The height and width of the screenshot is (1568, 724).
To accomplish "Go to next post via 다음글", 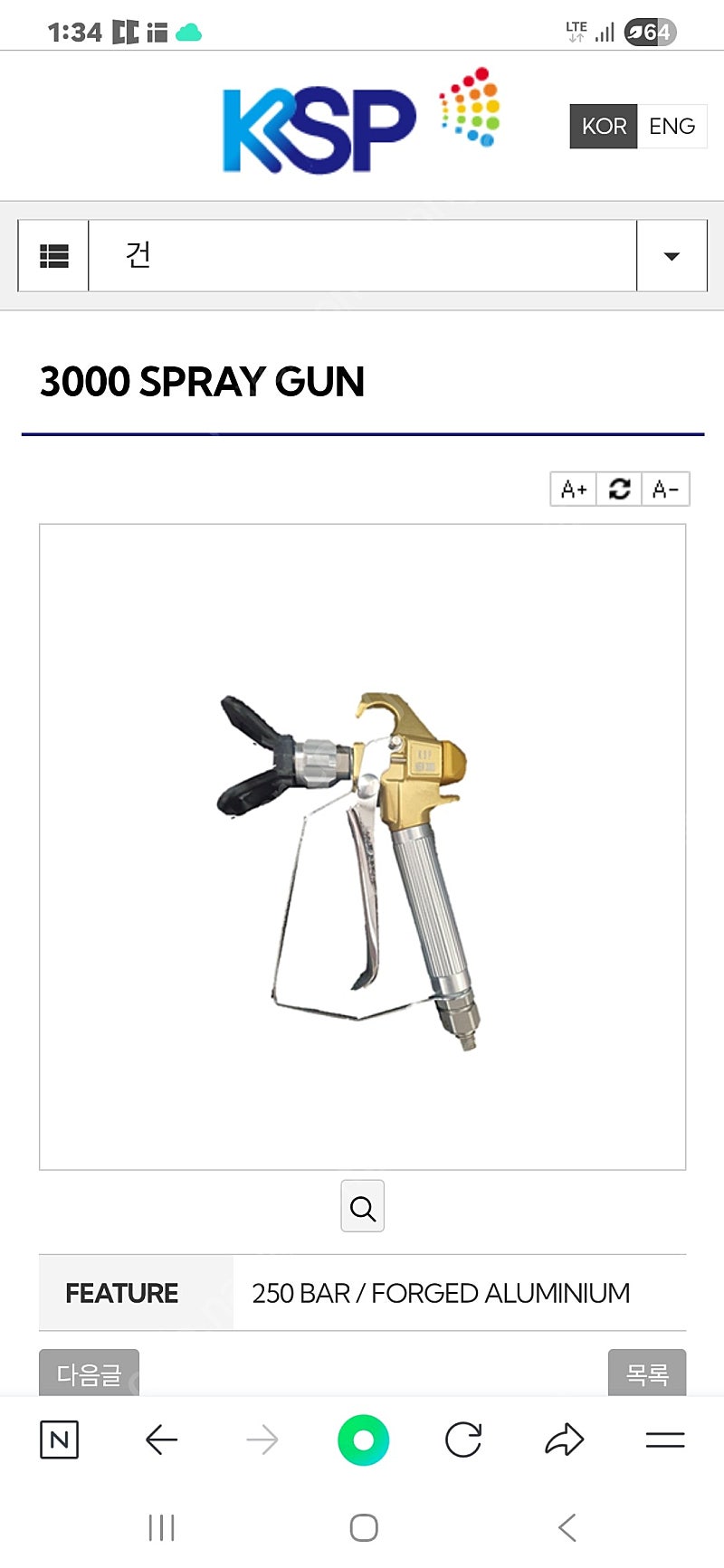I will 89,1373.
